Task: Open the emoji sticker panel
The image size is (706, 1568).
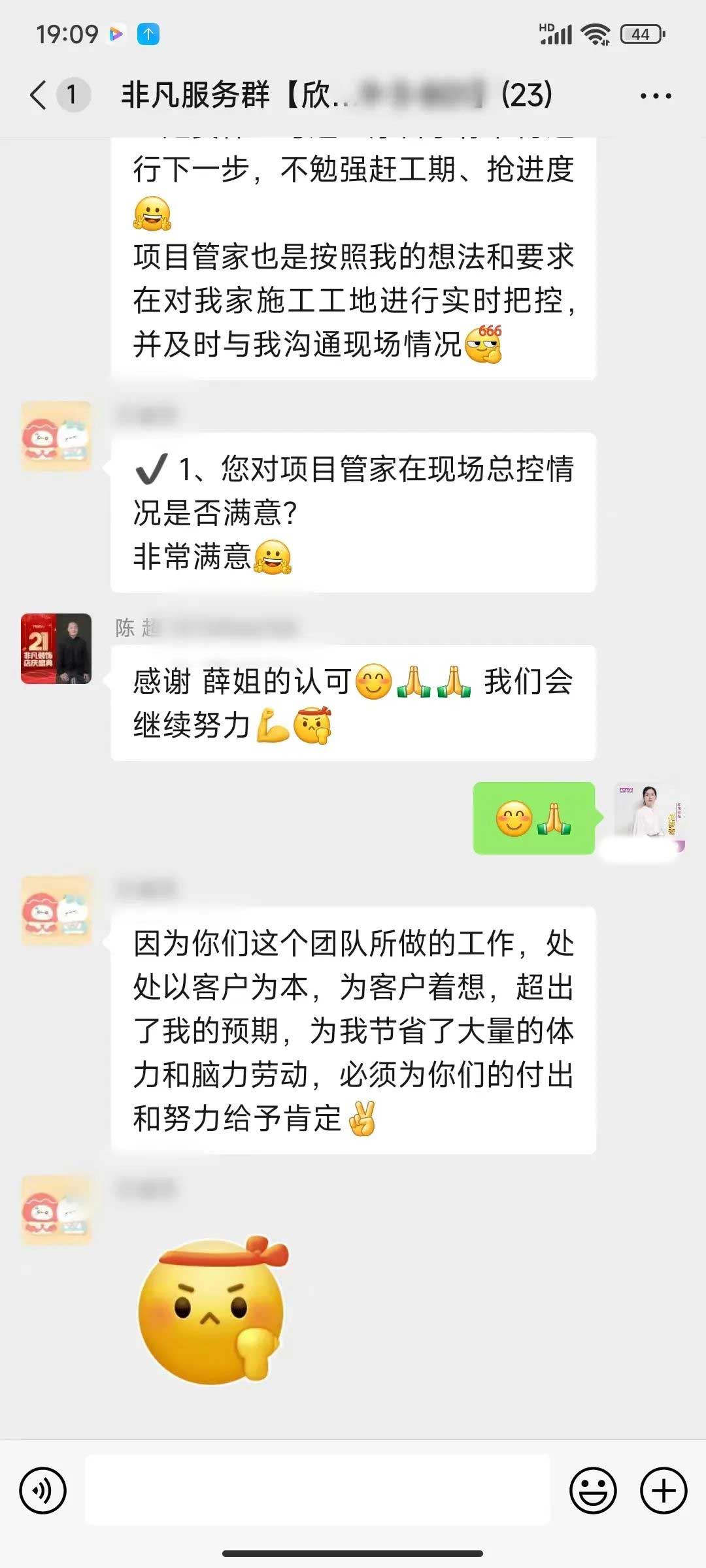Action: click(593, 1491)
